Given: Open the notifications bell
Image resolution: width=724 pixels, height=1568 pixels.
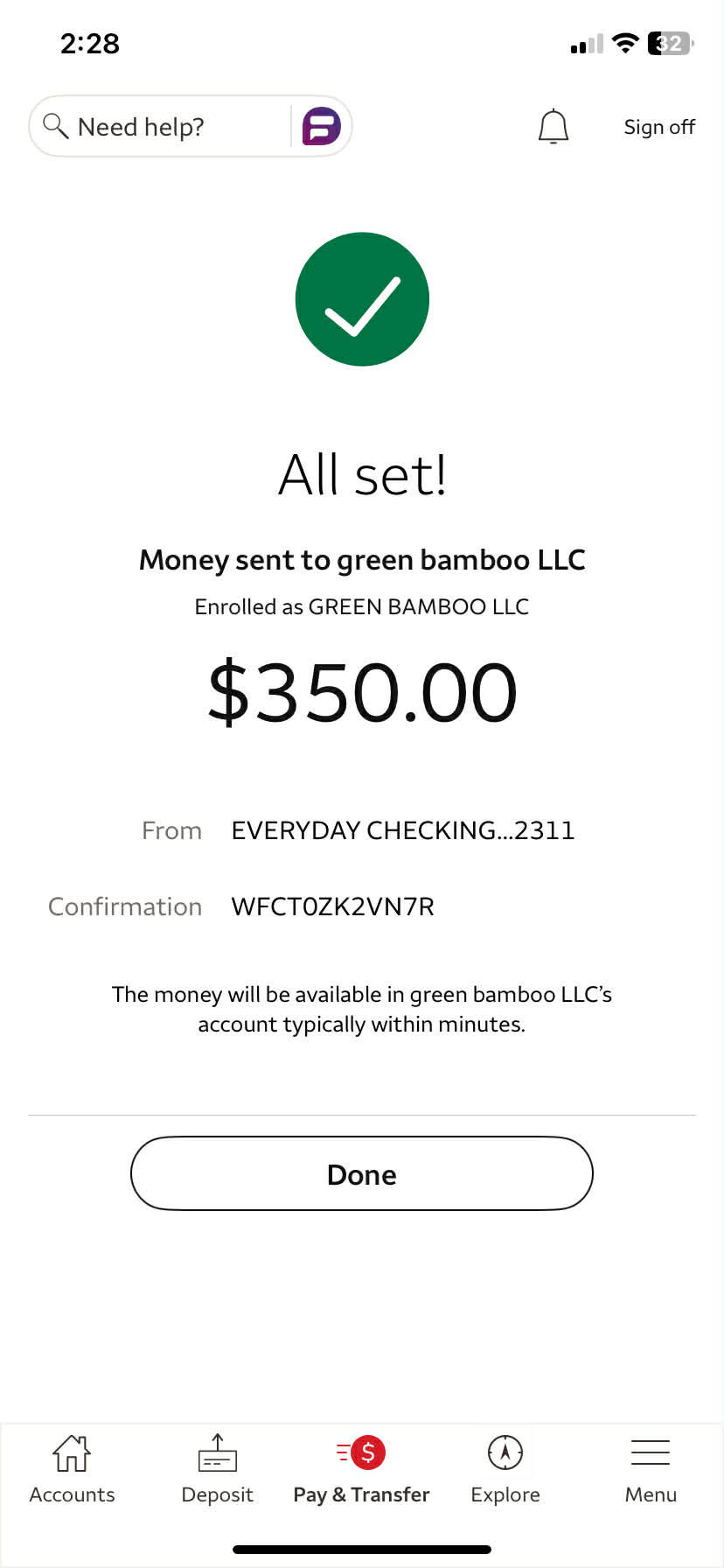Looking at the screenshot, I should point(553,127).
